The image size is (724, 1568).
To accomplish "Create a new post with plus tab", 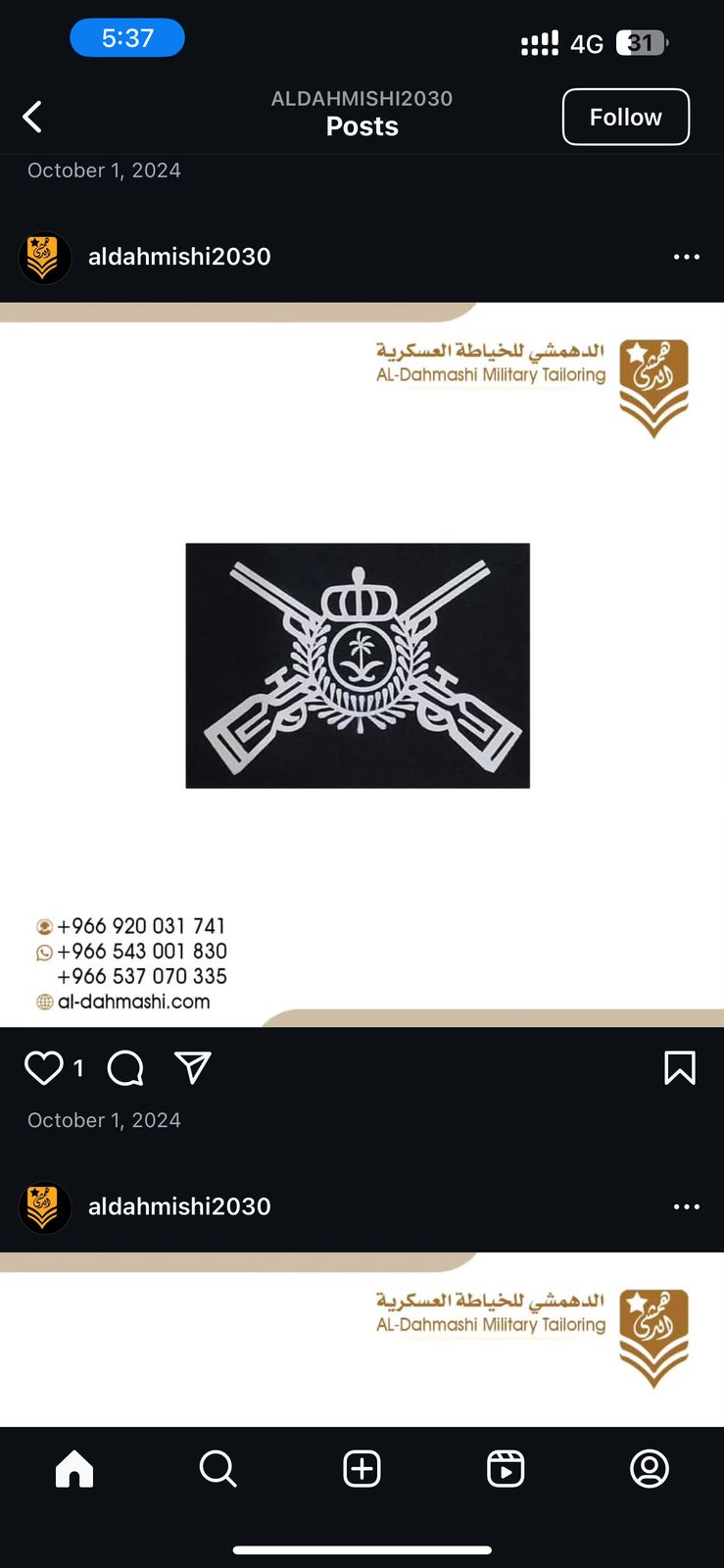I will 362,1468.
